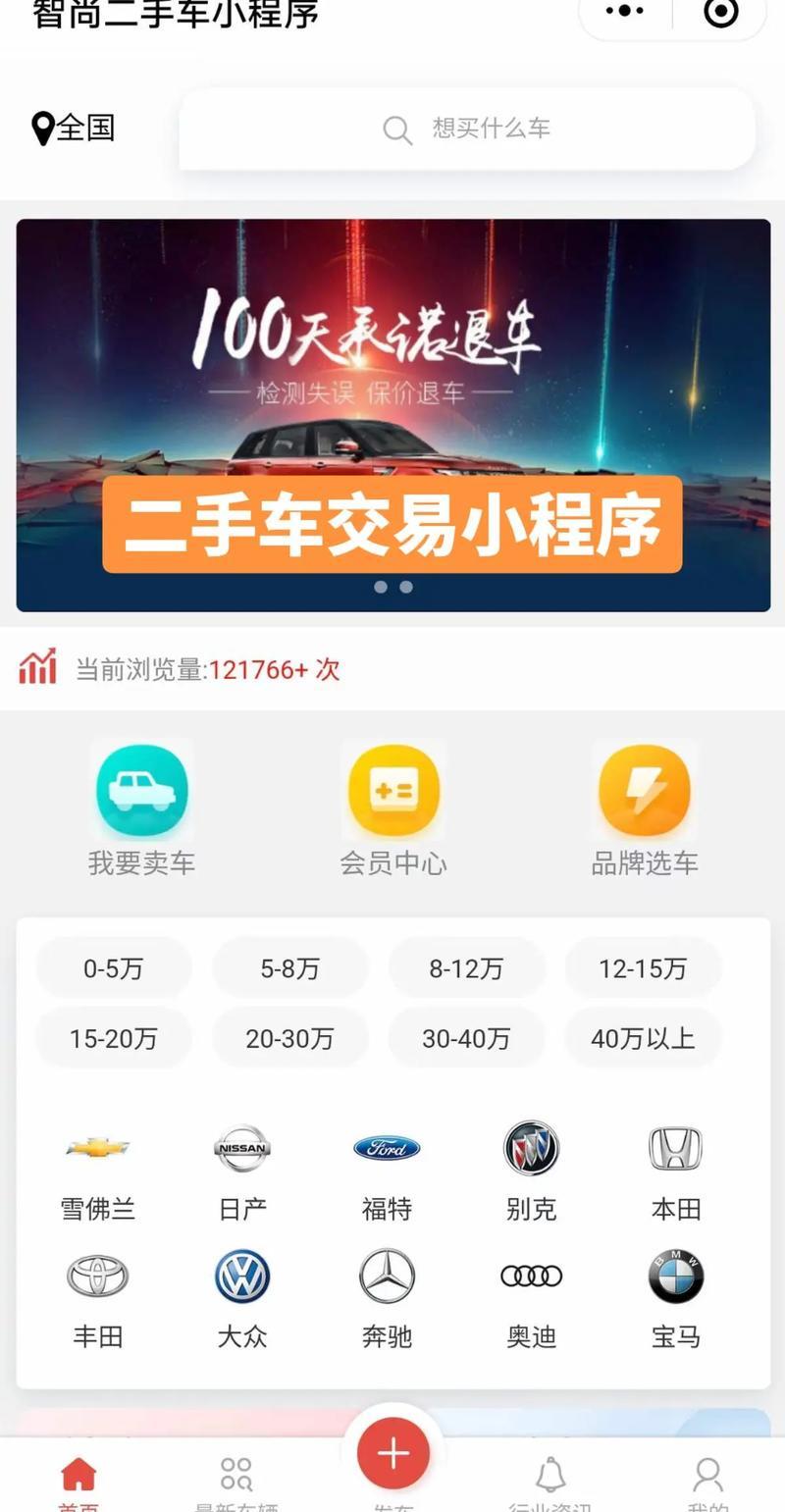Switch to the 最新车辆 tab

click(x=235, y=1477)
